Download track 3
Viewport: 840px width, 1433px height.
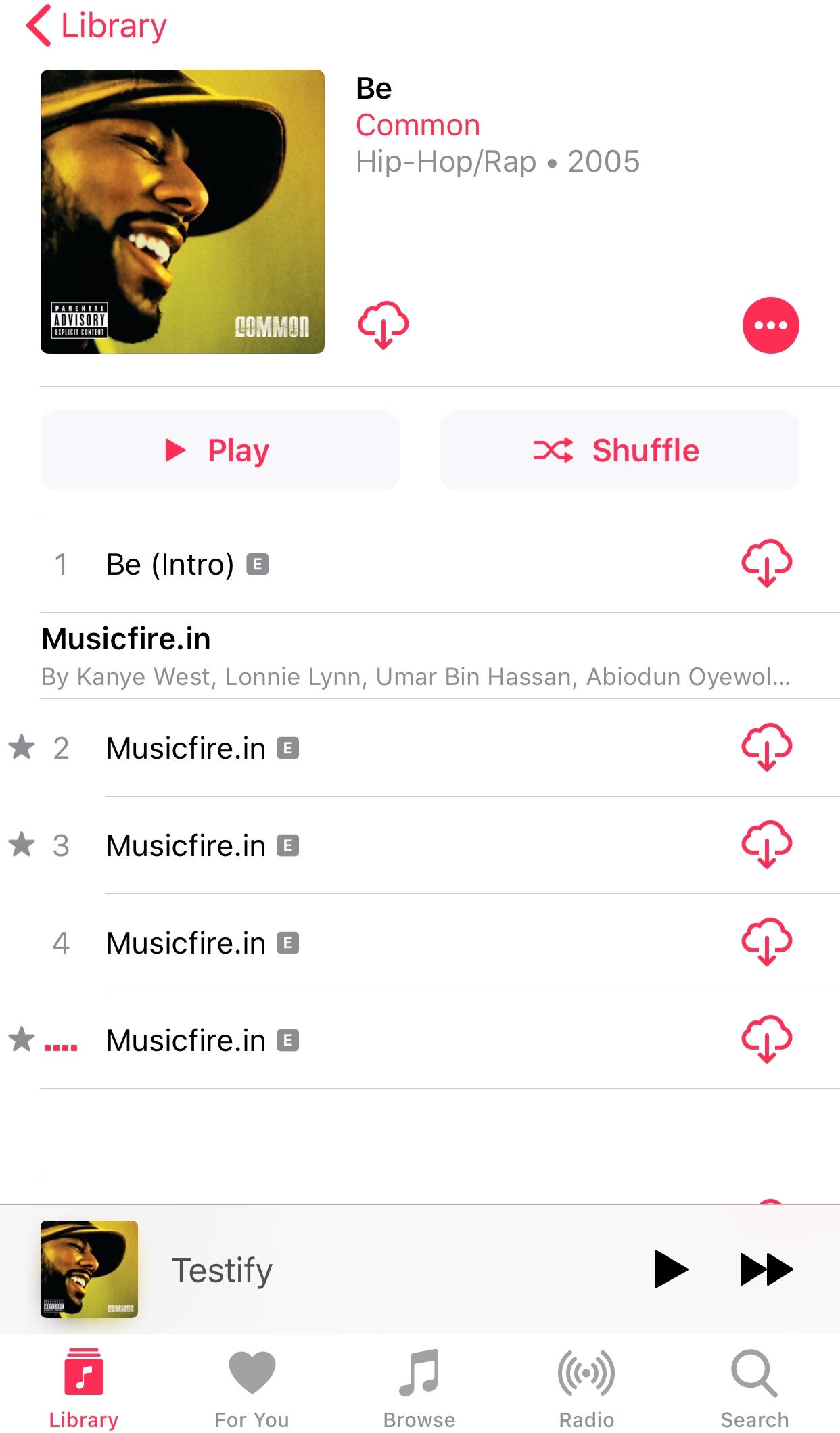766,845
